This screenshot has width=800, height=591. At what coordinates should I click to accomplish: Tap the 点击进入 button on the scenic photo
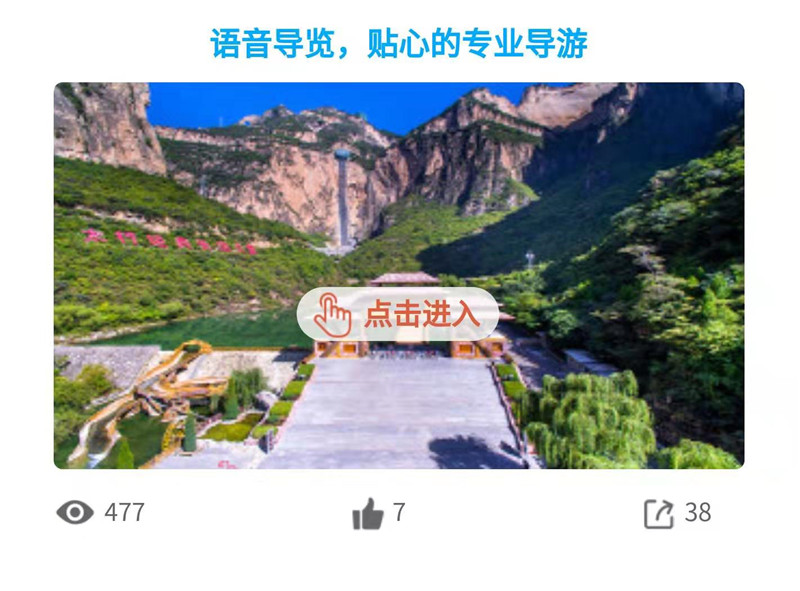coord(398,314)
